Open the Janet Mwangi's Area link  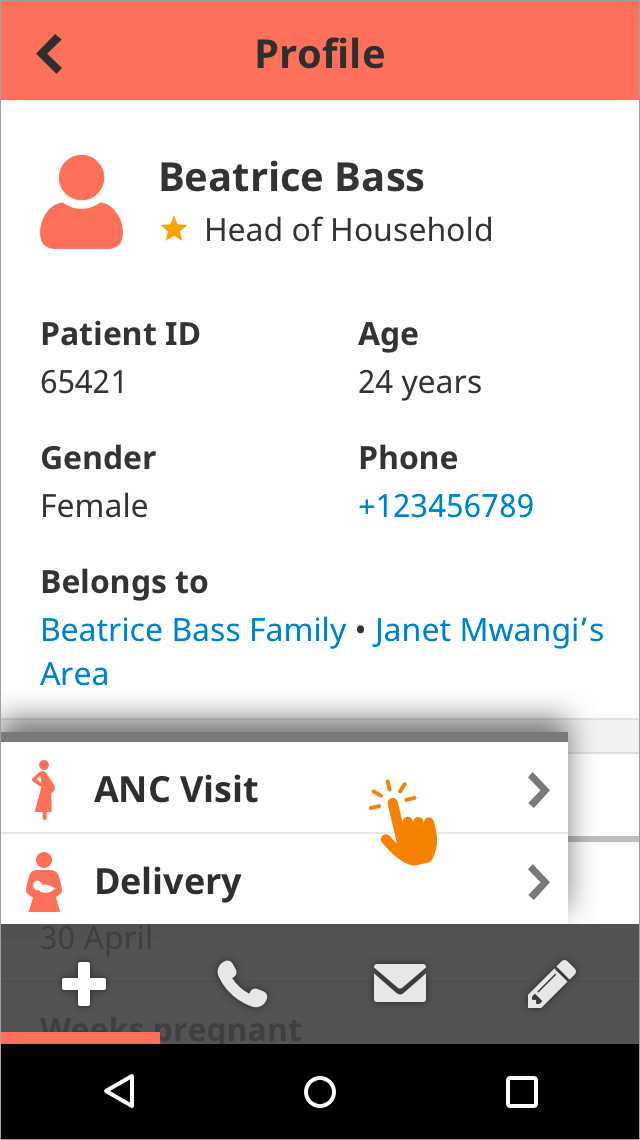[x=322, y=651]
